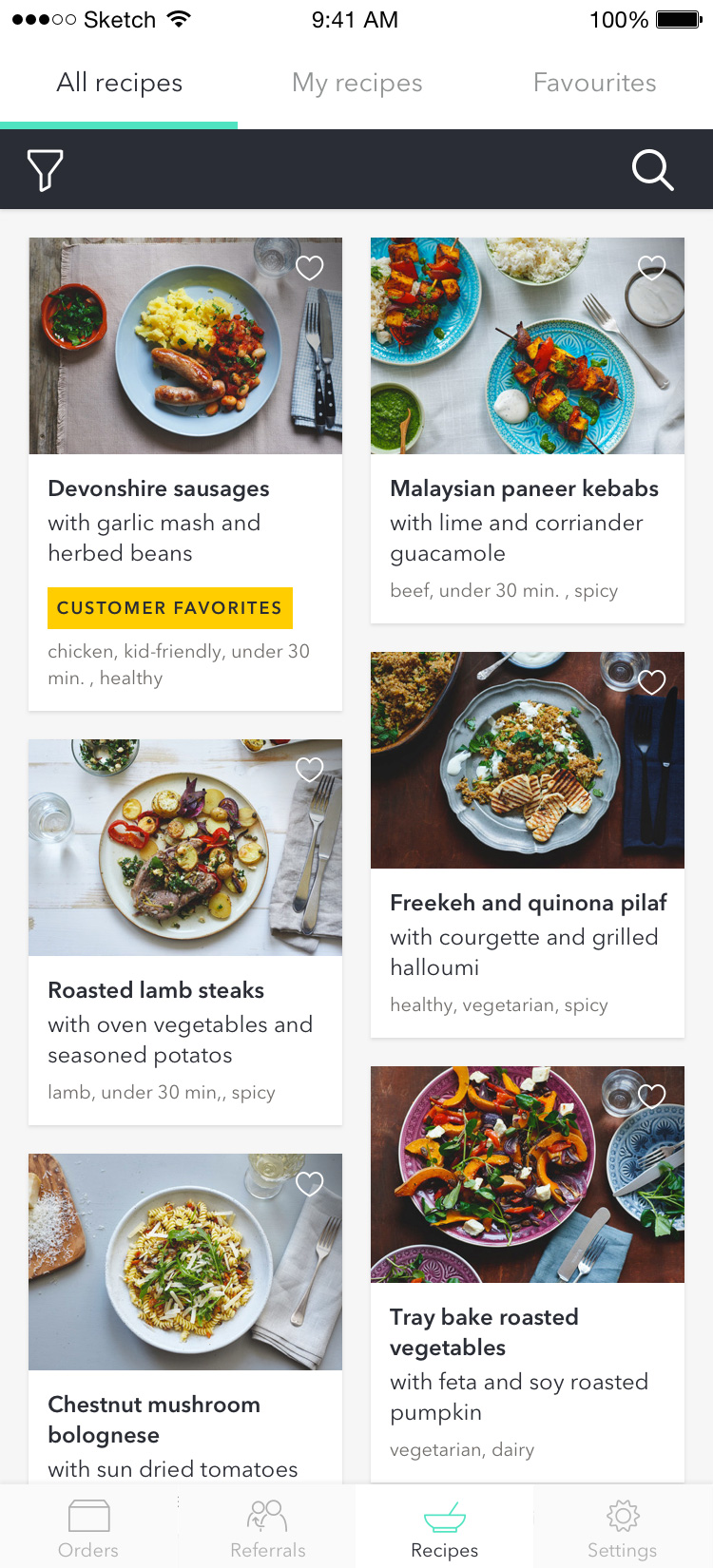Like the Malaysian paneer kebabs recipe
This screenshot has width=713, height=1568.
click(x=651, y=268)
